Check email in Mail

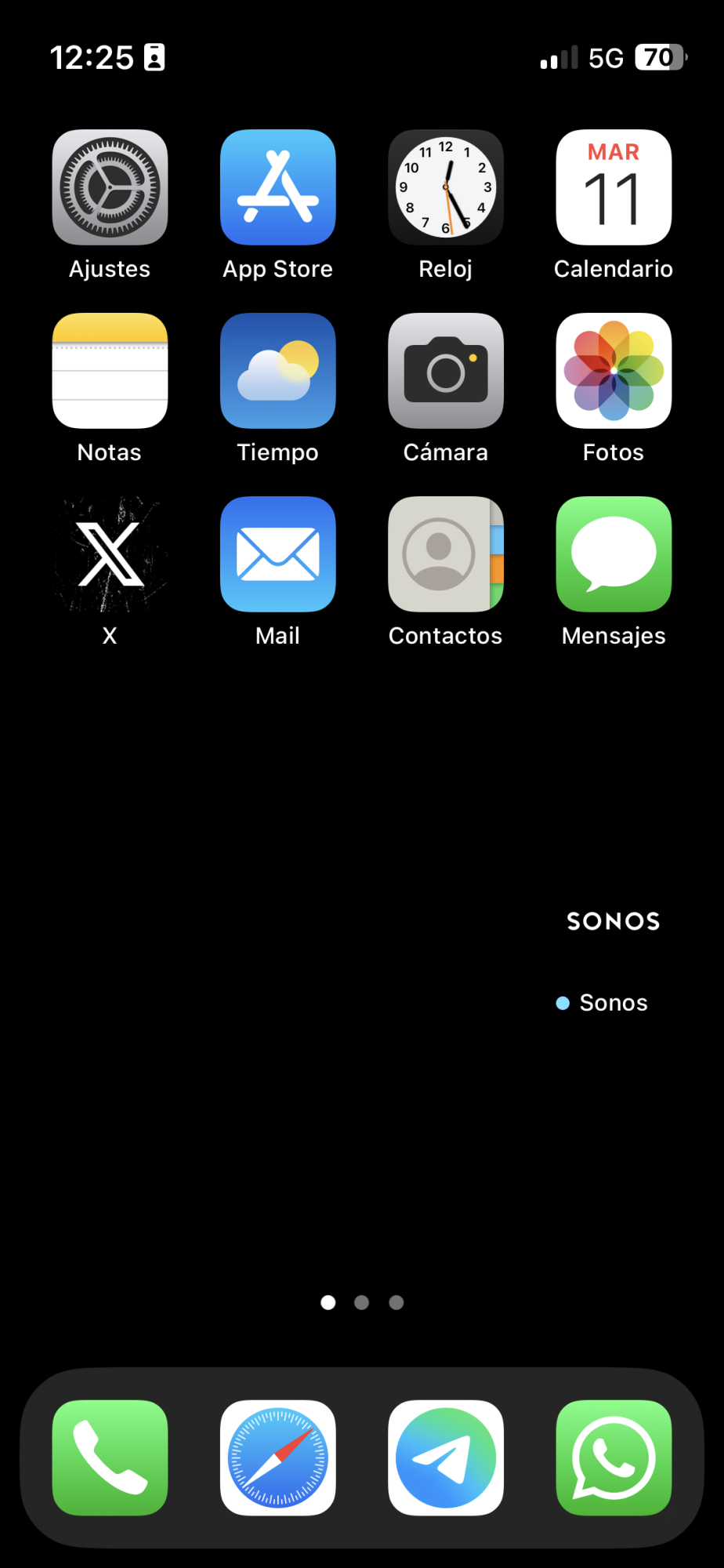(277, 554)
